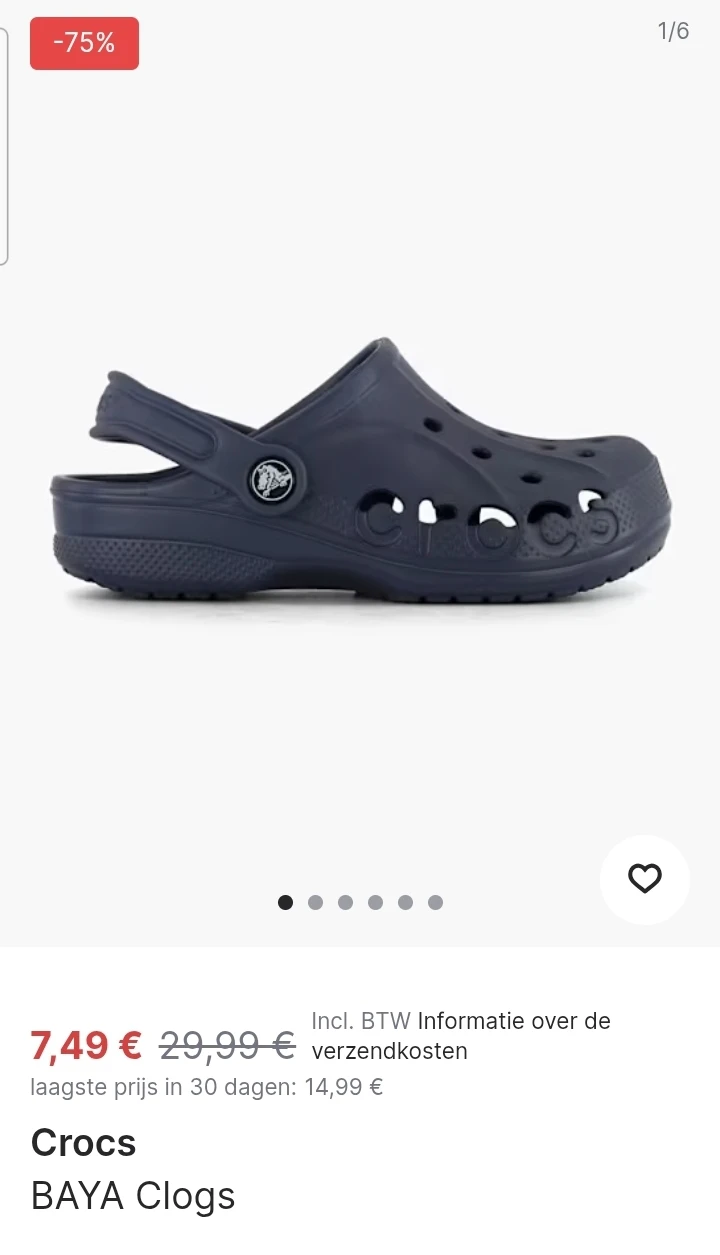Select the last image indicator dot
The height and width of the screenshot is (1255, 720).
click(x=435, y=902)
